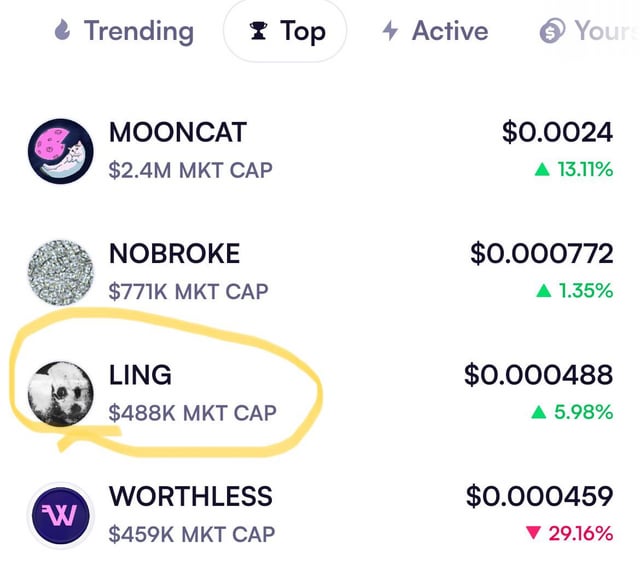View the LING coin details
Viewport: 640px width, 577px height.
320,391
